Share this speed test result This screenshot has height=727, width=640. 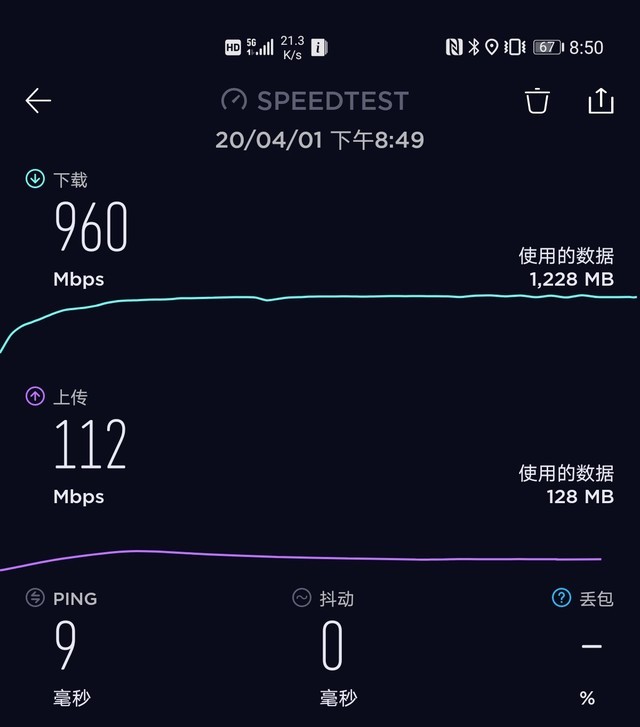point(600,101)
